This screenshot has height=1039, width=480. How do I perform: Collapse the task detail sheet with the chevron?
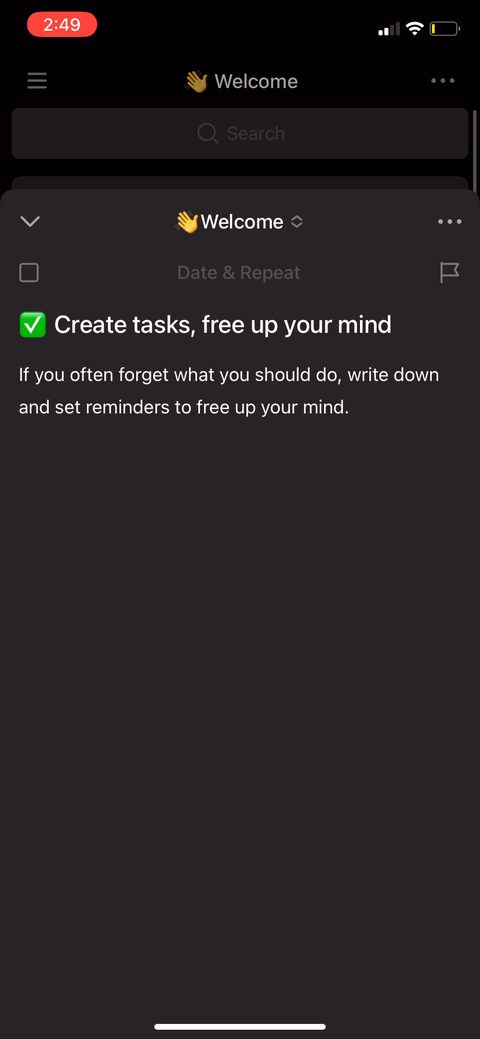click(x=30, y=221)
